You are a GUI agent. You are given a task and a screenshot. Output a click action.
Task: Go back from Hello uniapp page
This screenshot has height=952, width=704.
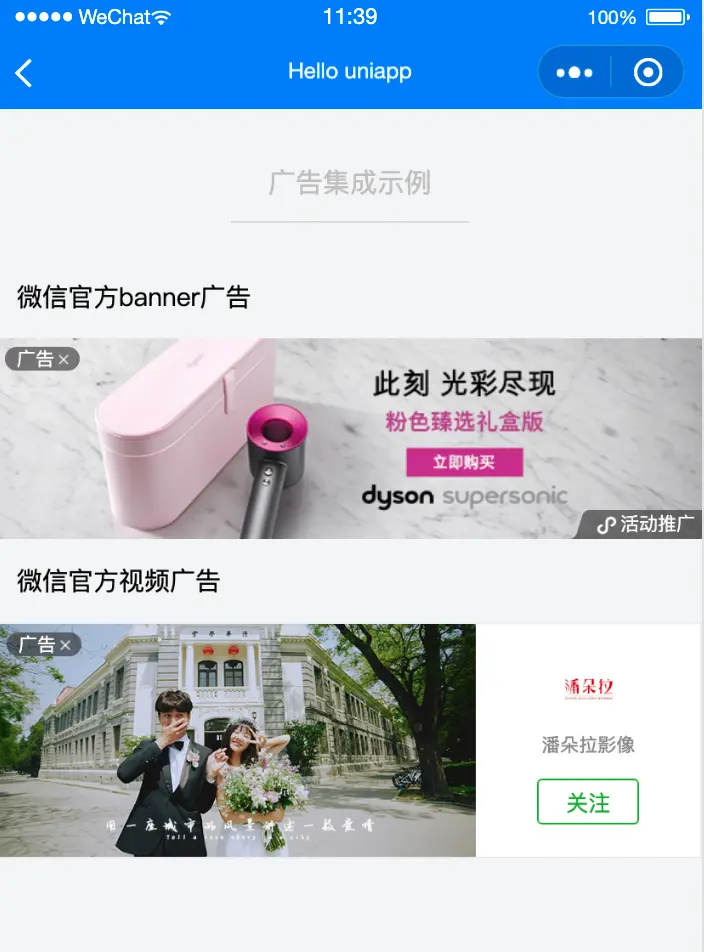point(24,73)
